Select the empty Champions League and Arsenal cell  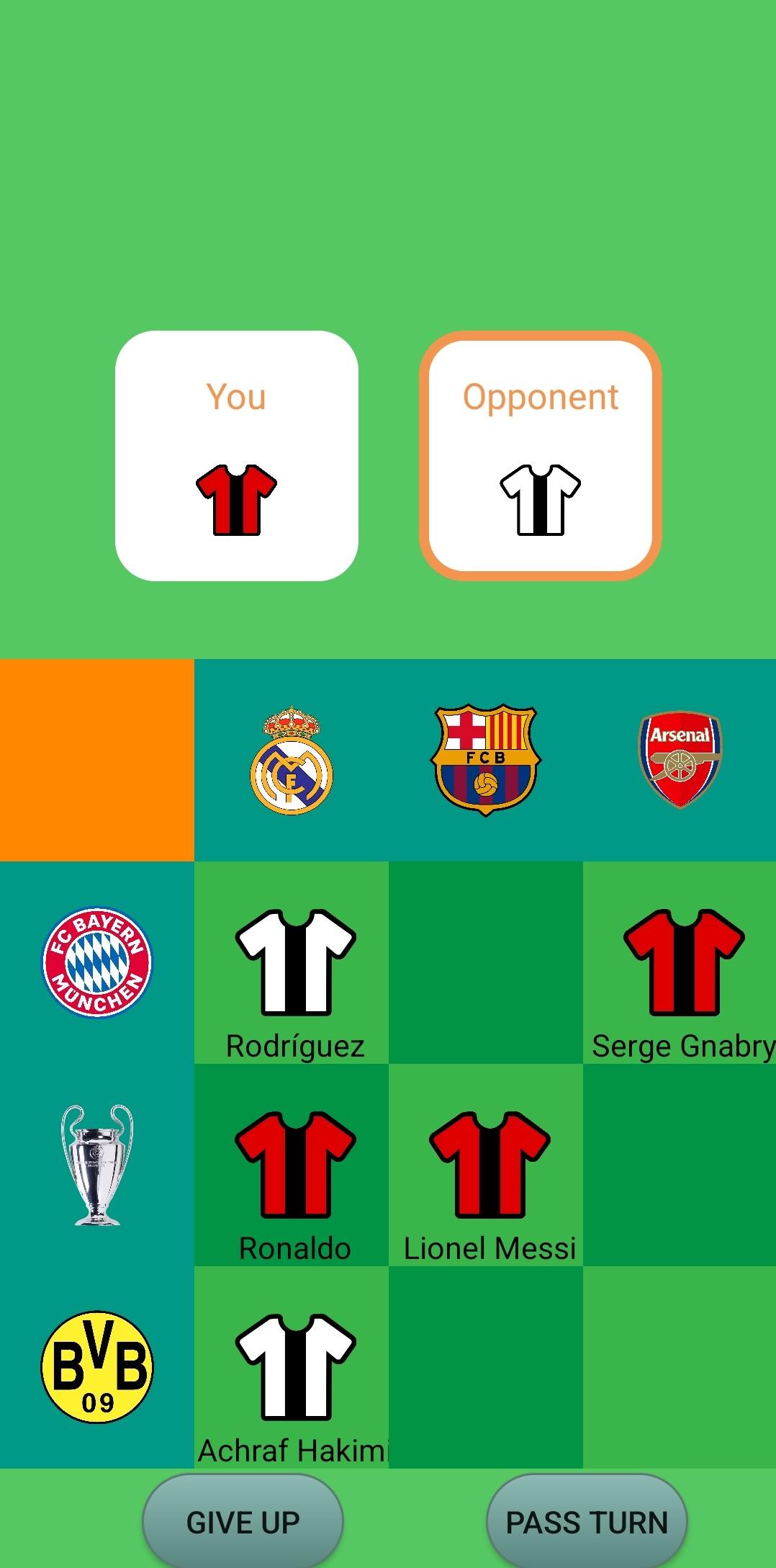coord(680,1165)
